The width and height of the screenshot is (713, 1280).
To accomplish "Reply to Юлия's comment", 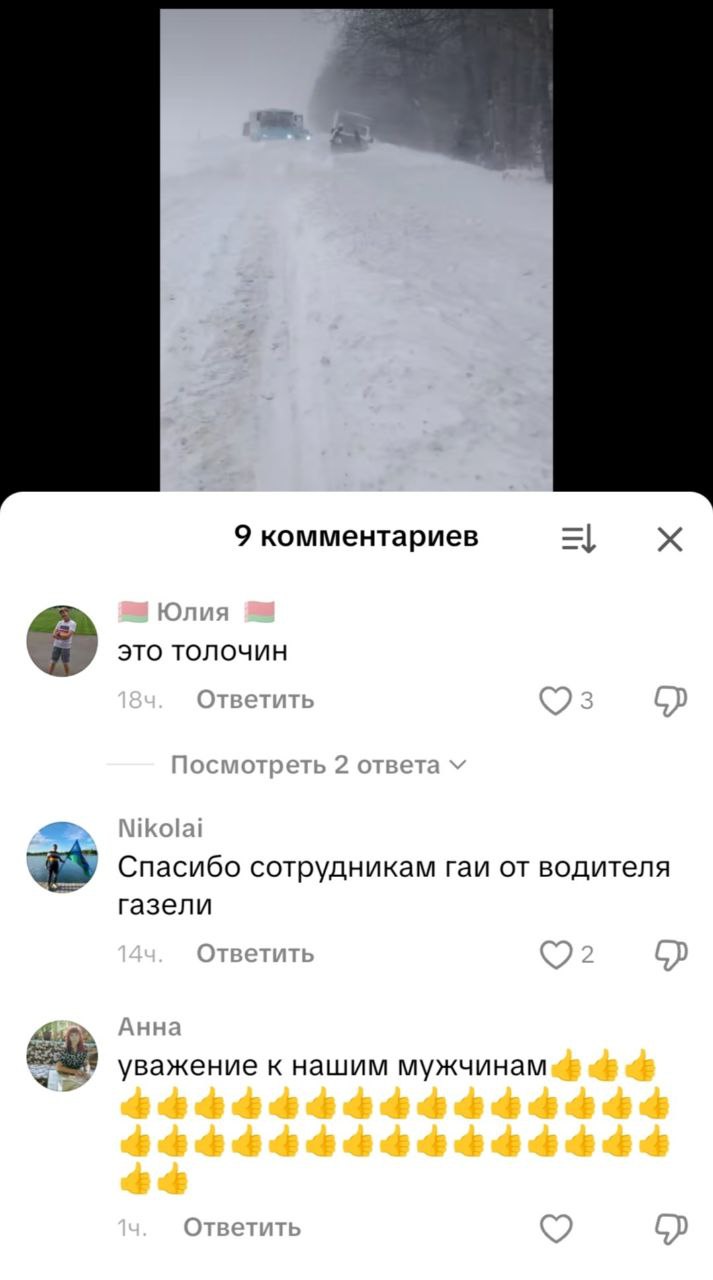I will tap(255, 700).
